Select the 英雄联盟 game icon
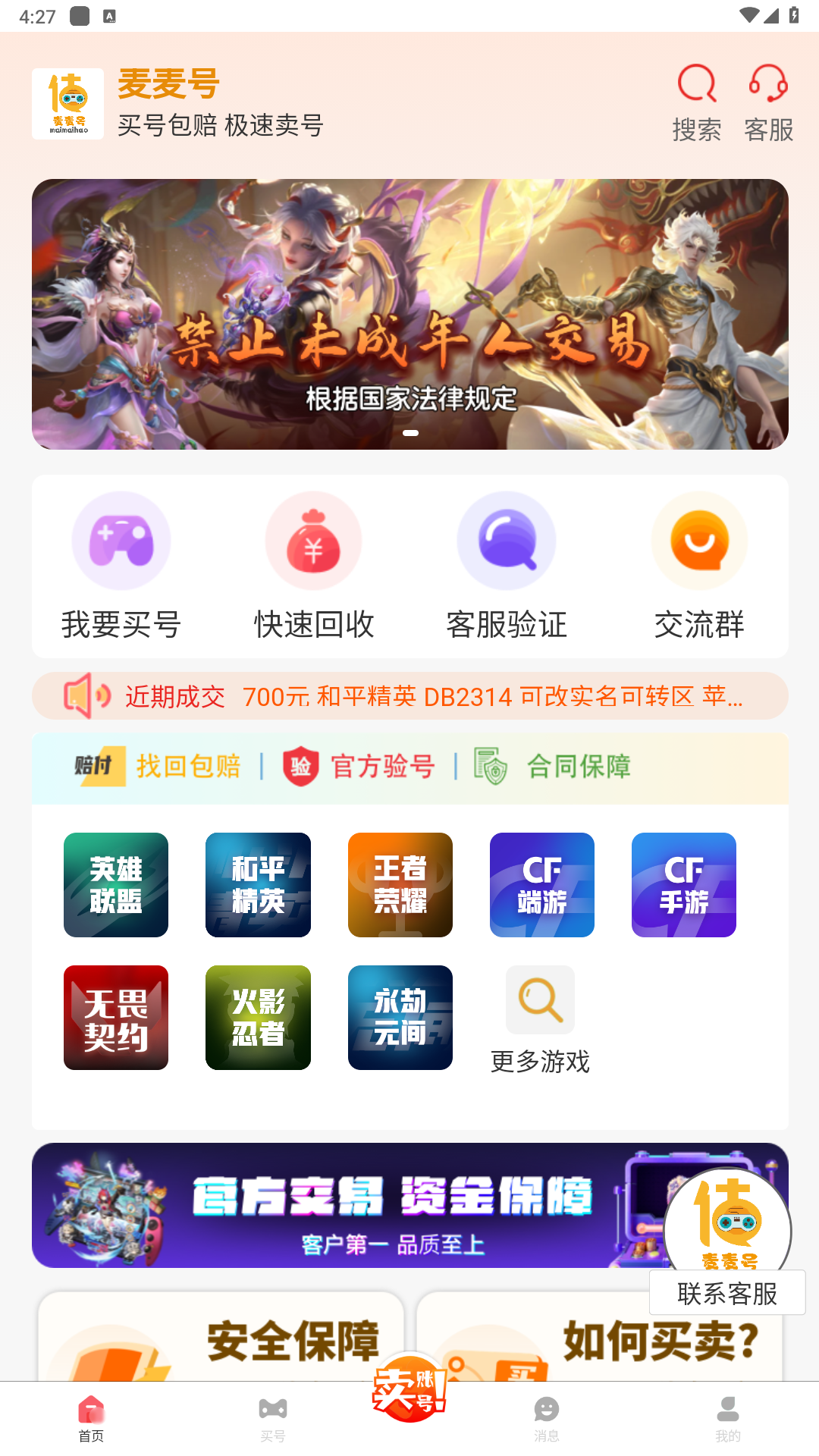 [x=115, y=884]
